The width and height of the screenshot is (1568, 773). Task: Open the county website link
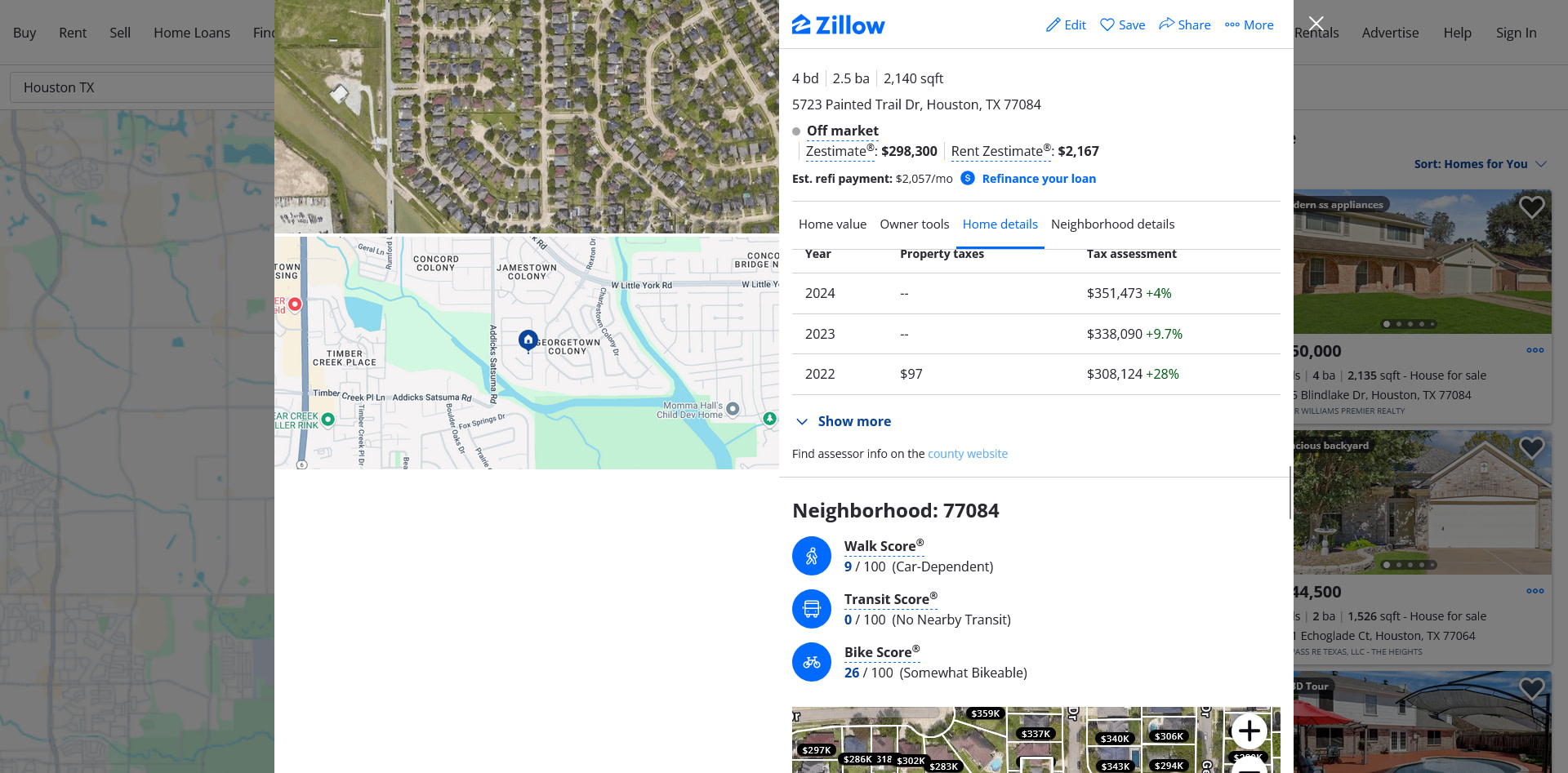967,454
